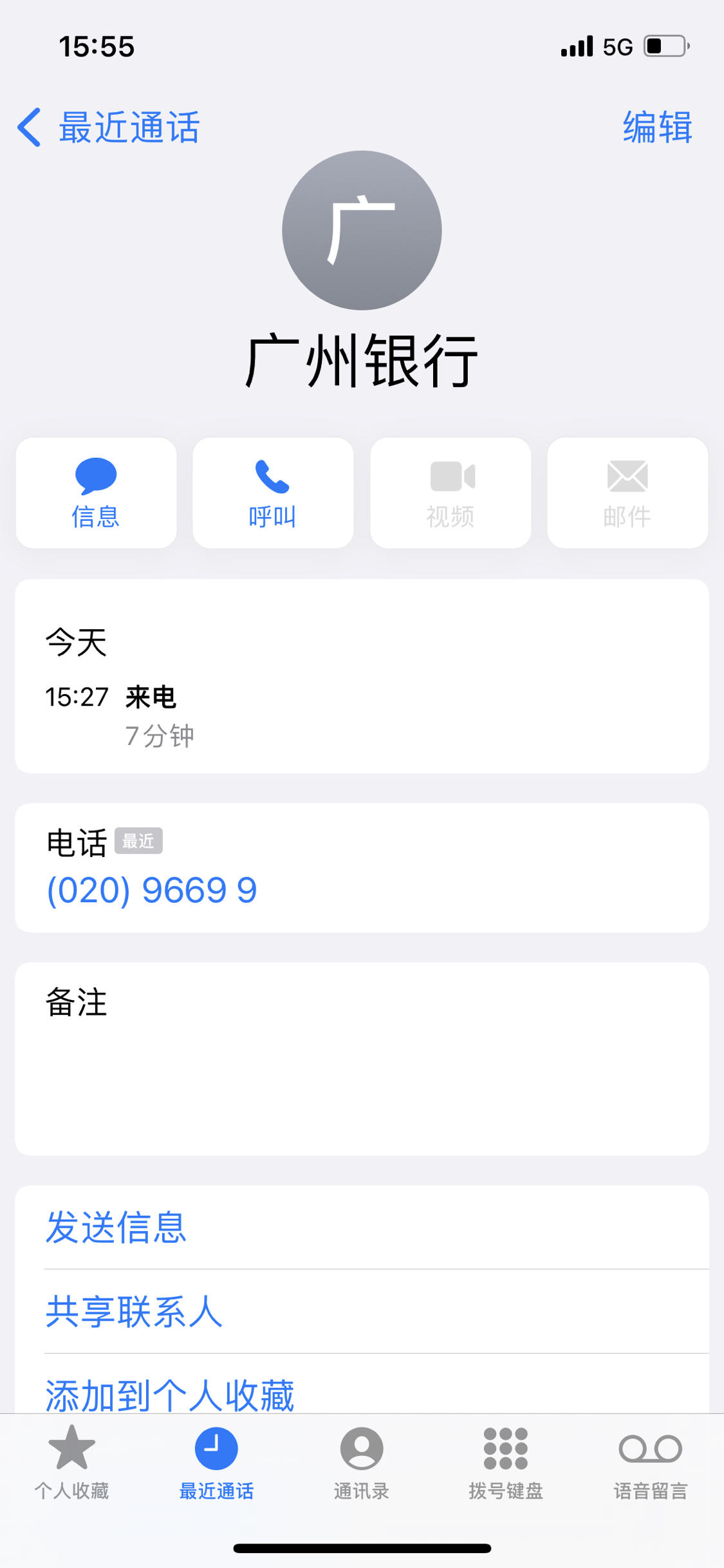
Task: Go back to 最近通话 list
Action: pyautogui.click(x=108, y=127)
